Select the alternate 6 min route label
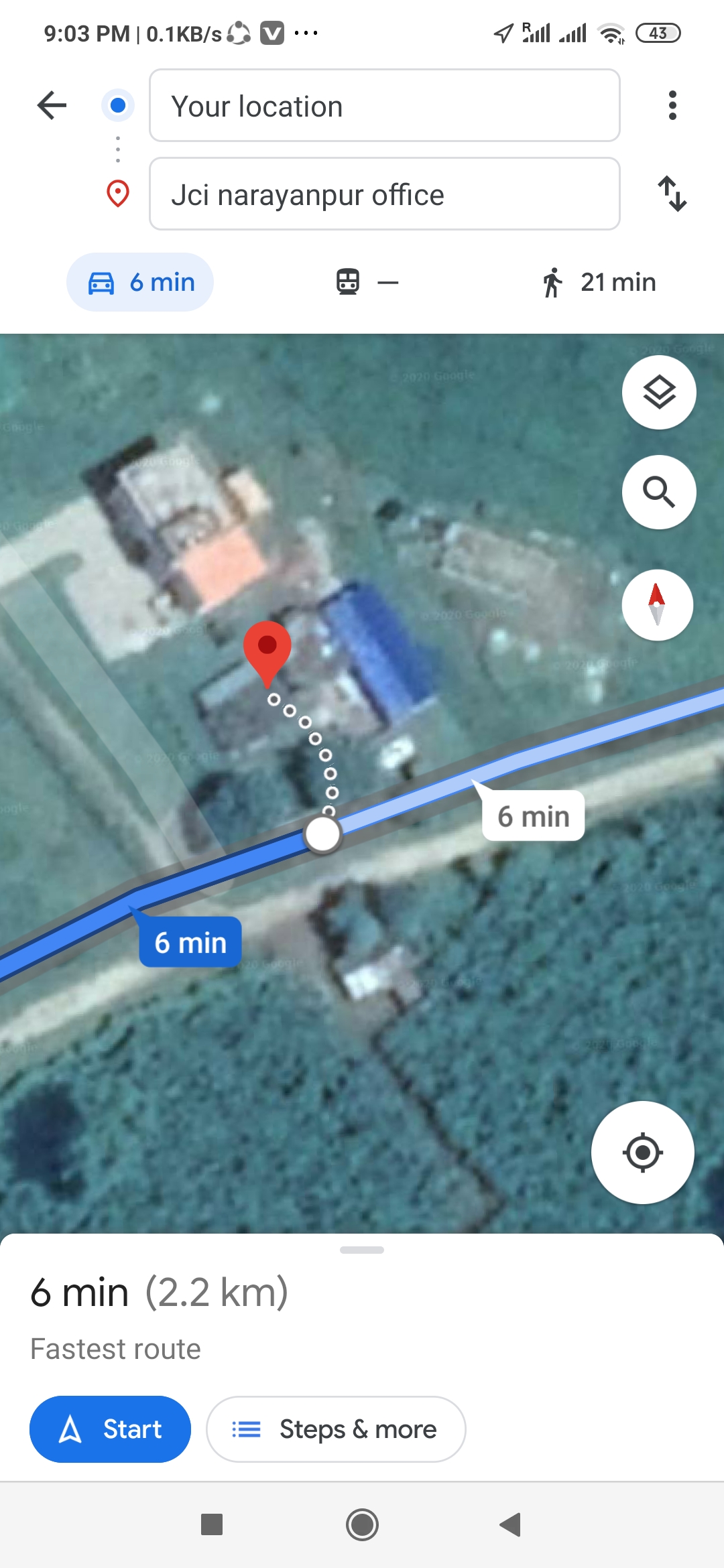This screenshot has width=724, height=1568. click(x=533, y=816)
